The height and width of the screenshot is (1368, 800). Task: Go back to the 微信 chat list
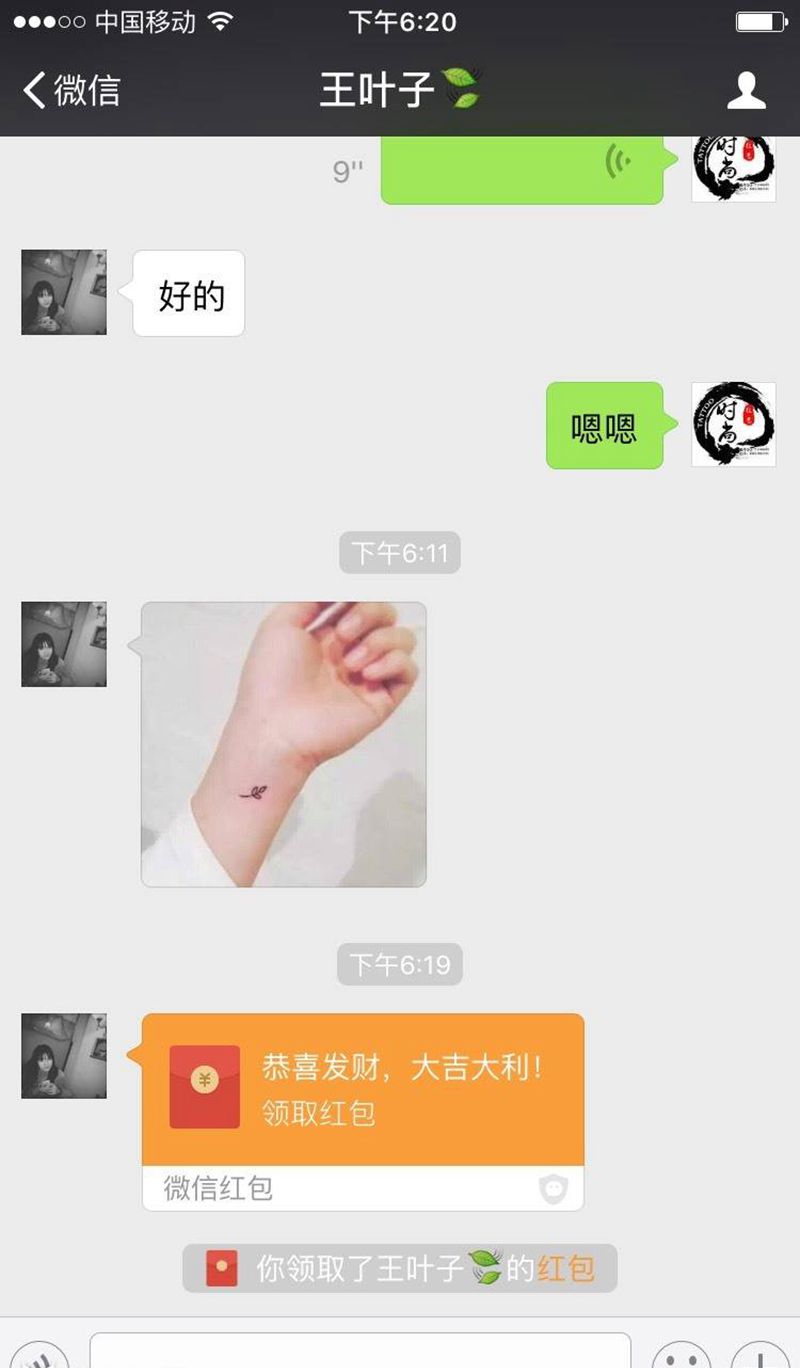click(x=70, y=90)
